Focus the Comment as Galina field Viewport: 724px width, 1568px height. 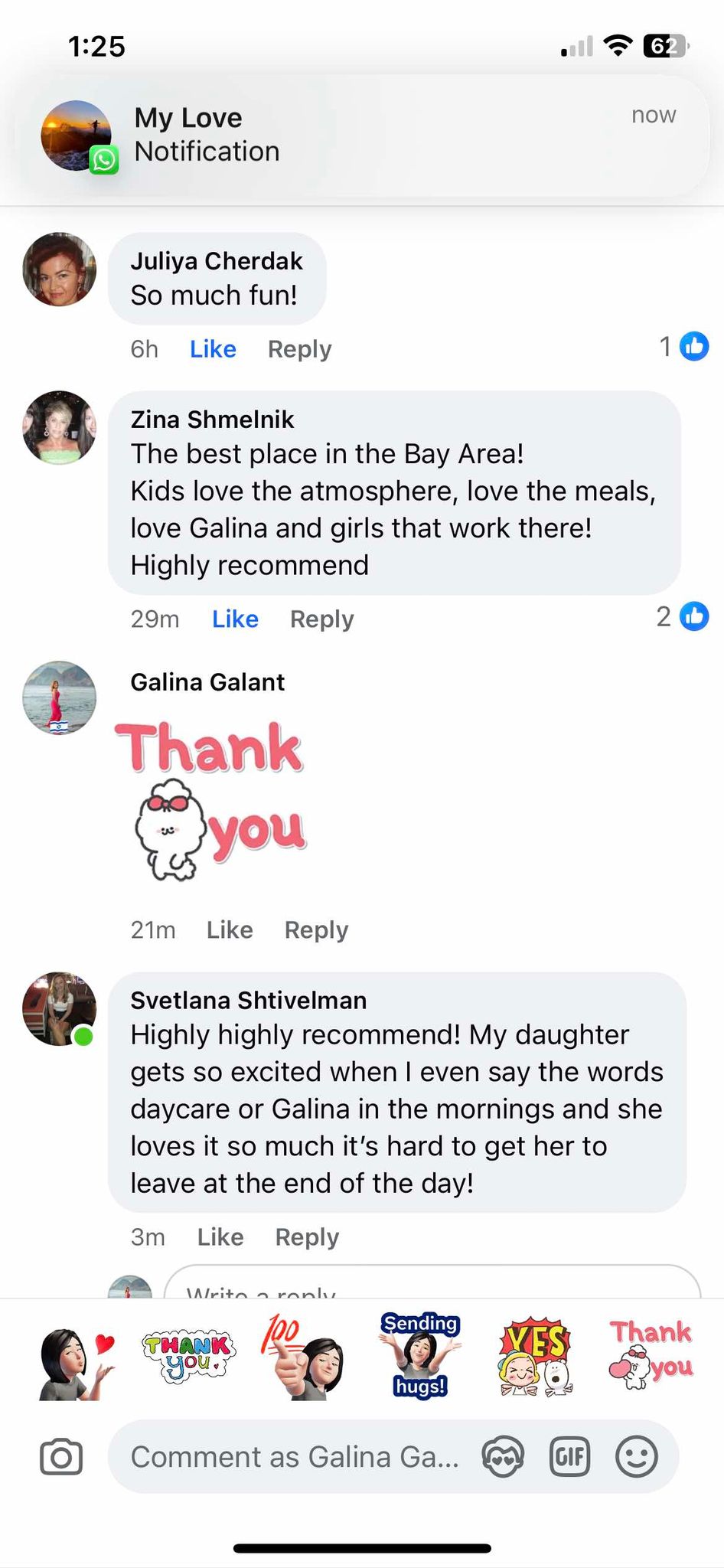pyautogui.click(x=295, y=1456)
